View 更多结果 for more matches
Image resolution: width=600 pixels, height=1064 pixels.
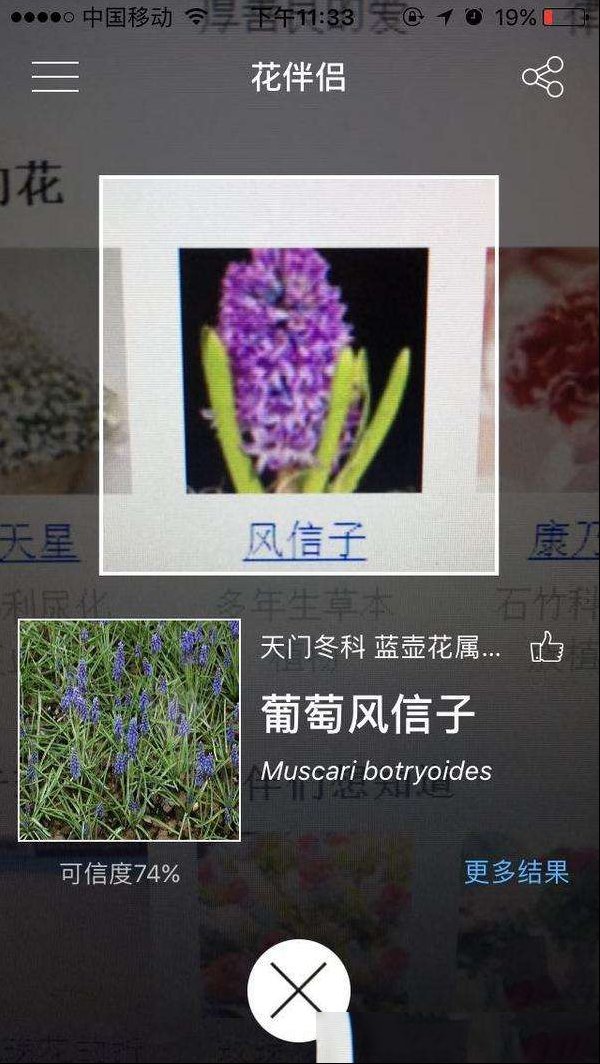point(517,872)
